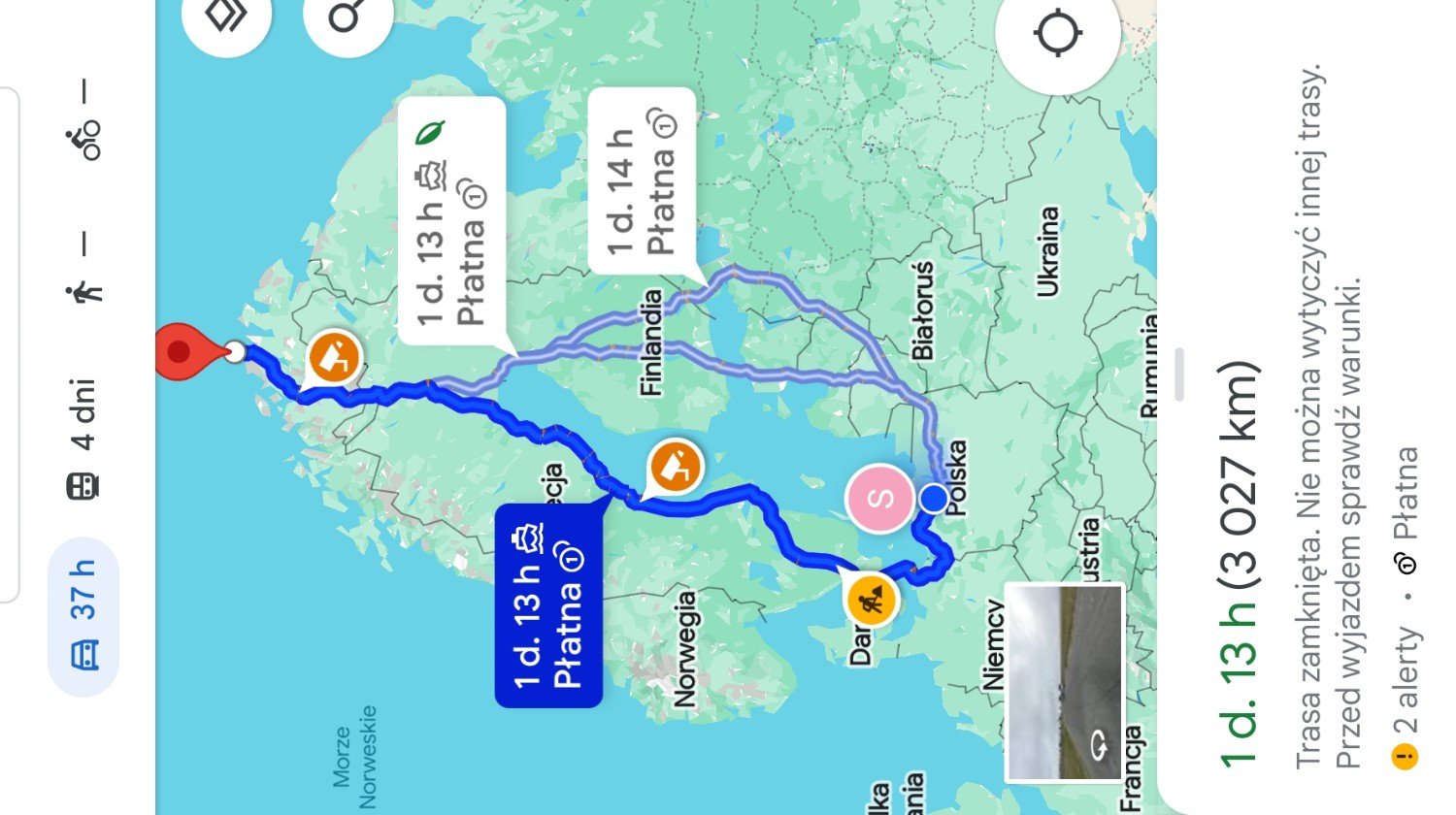
Task: Open the Street View thumbnail
Action: point(1065,682)
